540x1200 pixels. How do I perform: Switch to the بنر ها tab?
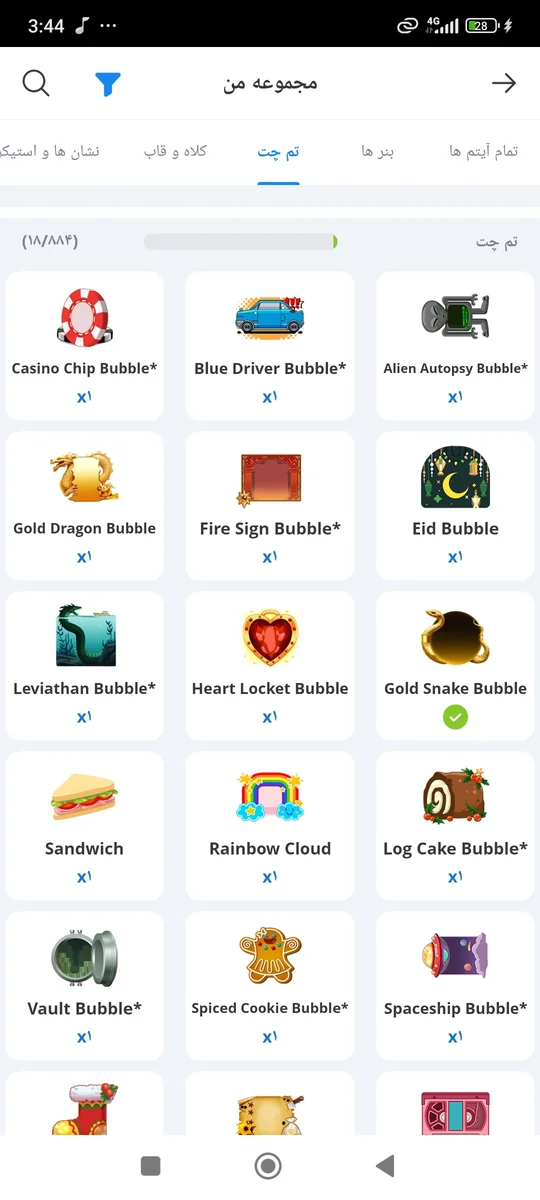(x=378, y=151)
